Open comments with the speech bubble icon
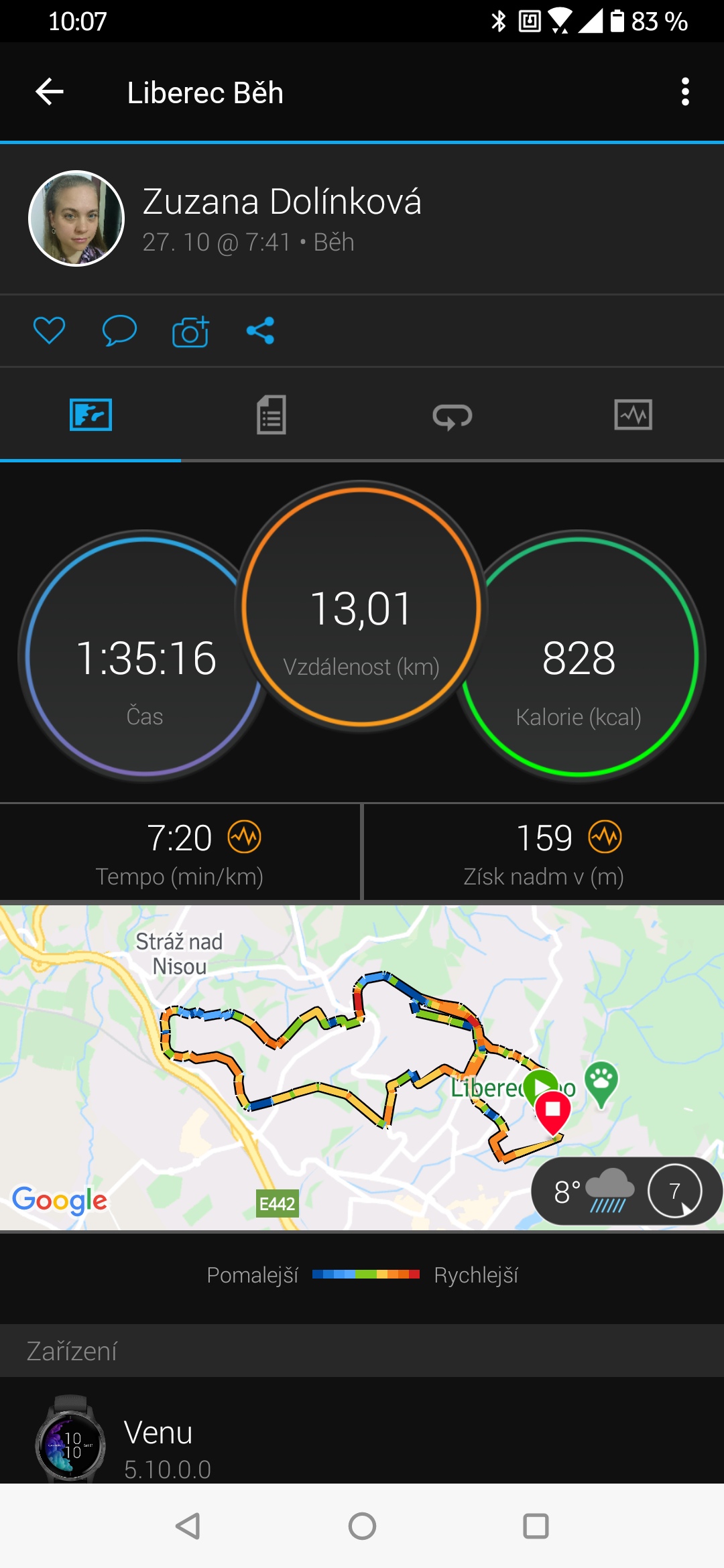This screenshot has height=1568, width=724. pos(119,330)
